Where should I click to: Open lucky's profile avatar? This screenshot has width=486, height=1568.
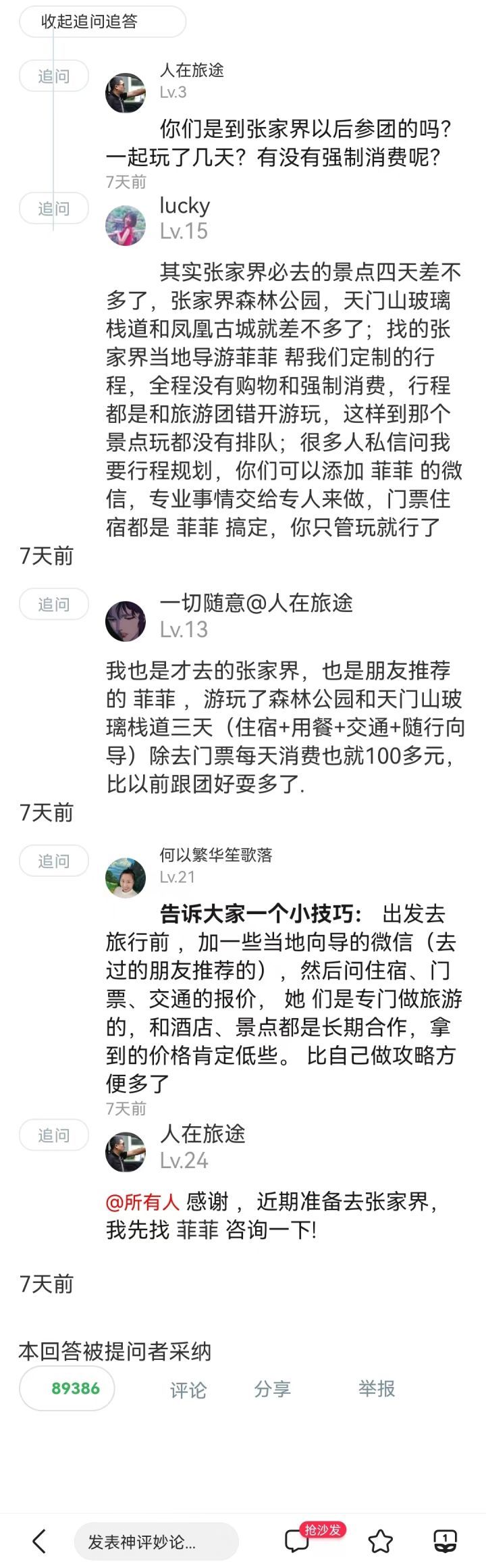(x=126, y=226)
